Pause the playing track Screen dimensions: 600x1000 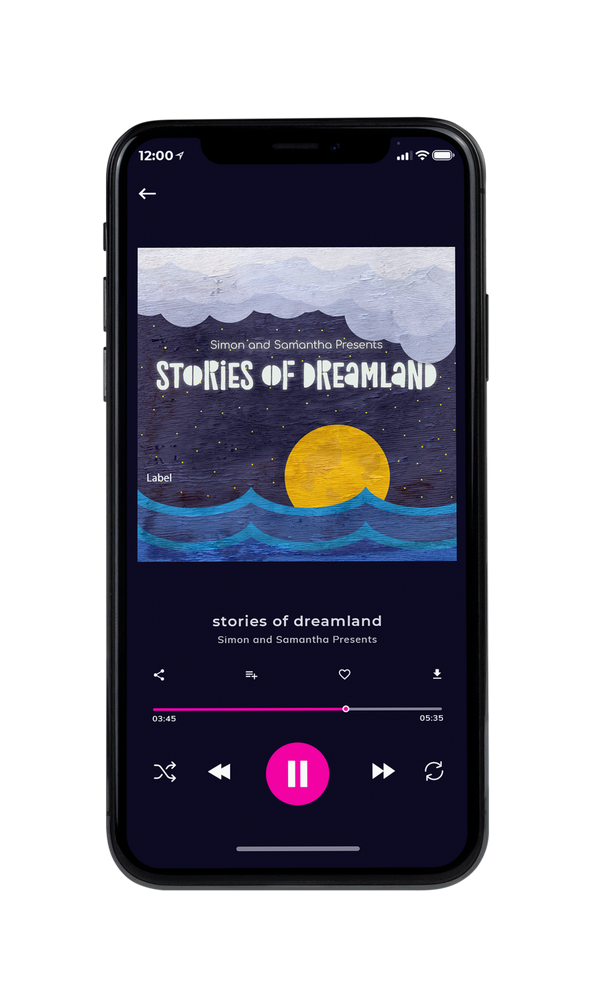click(297, 773)
